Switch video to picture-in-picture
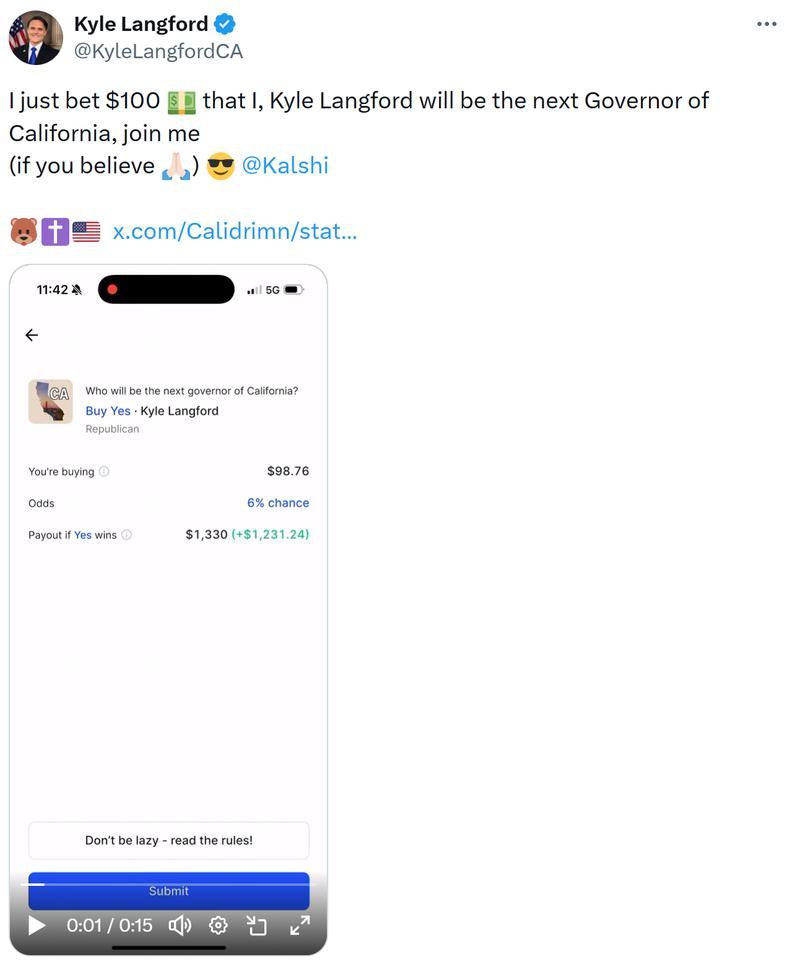800x962 pixels. (x=257, y=925)
